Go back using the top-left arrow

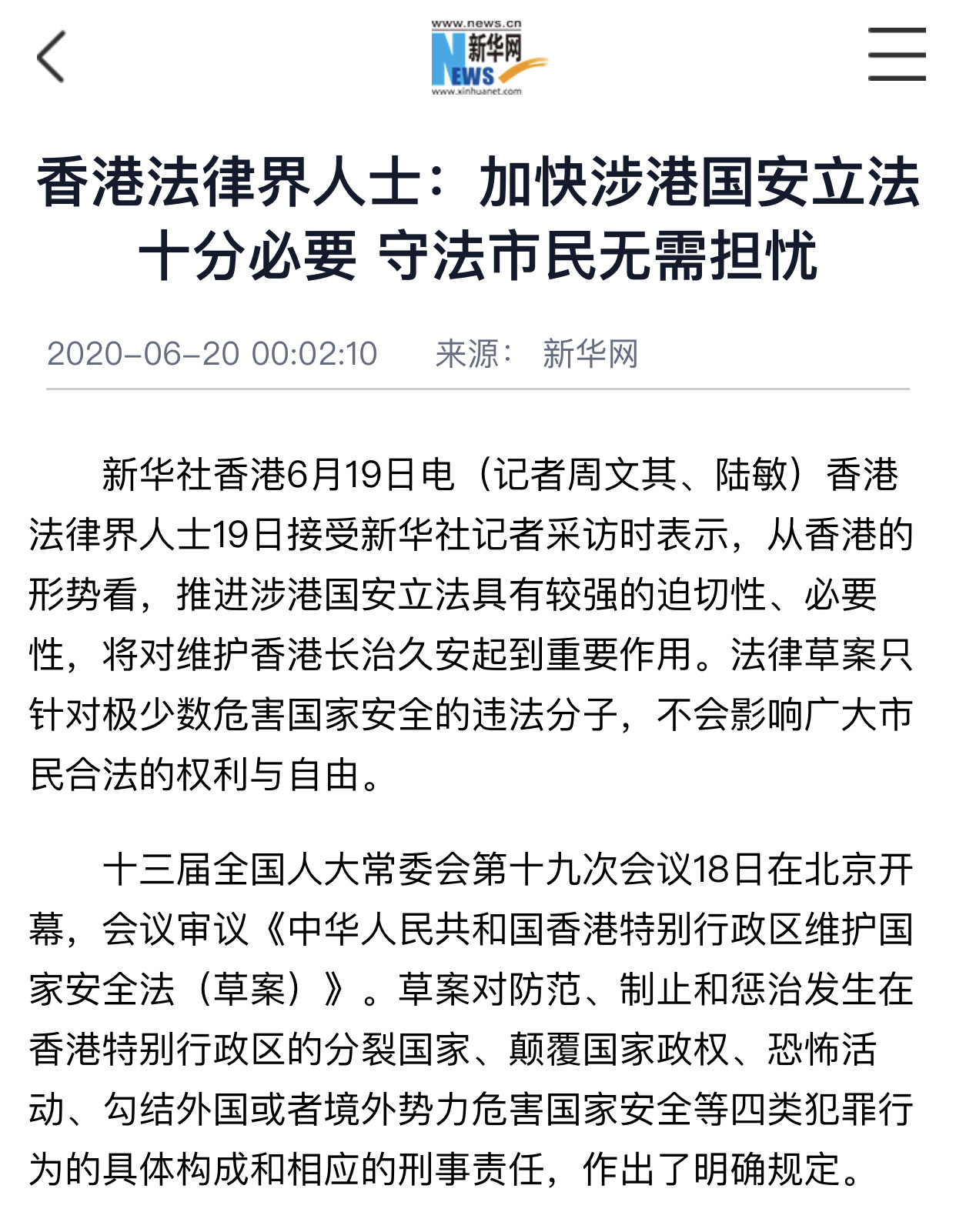click(51, 56)
